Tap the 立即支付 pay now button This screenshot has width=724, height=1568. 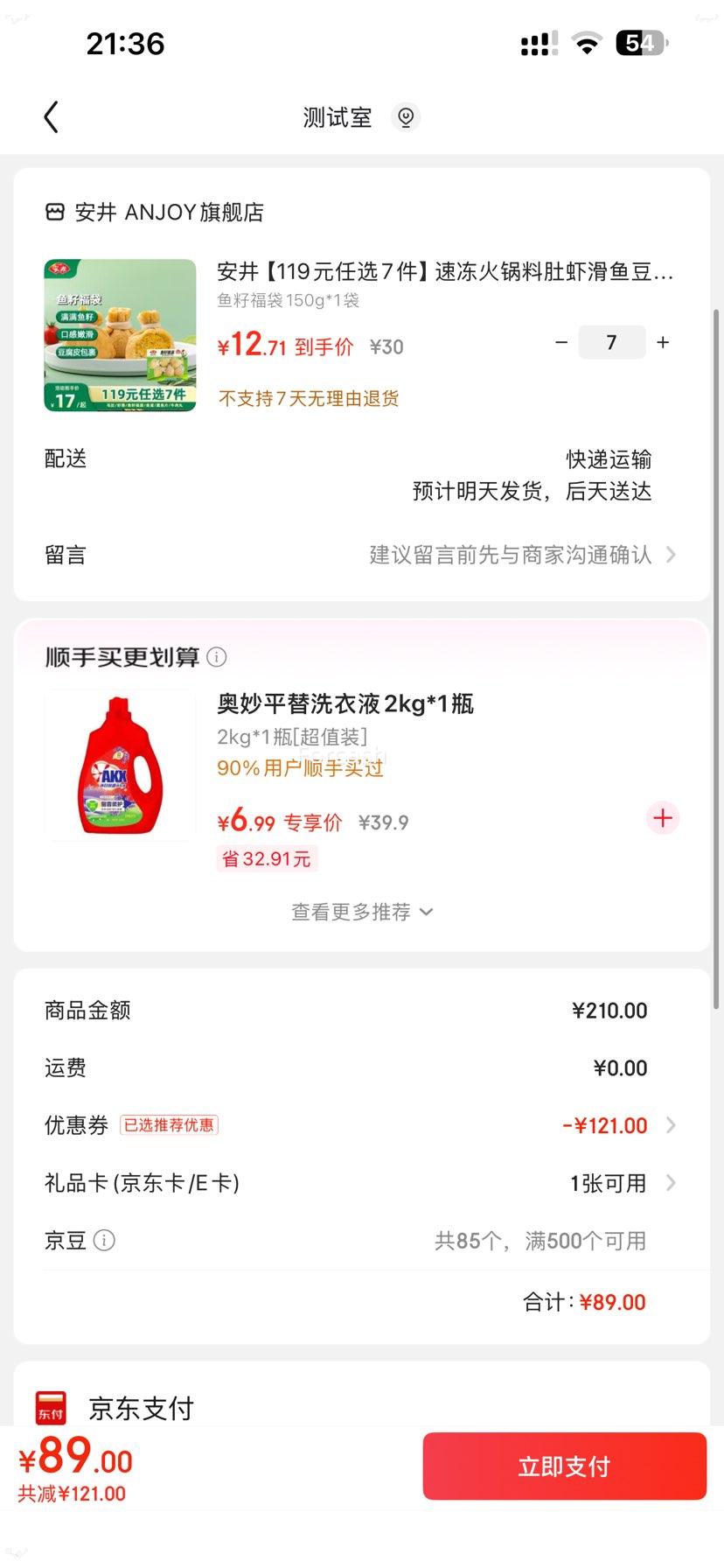tap(563, 1466)
